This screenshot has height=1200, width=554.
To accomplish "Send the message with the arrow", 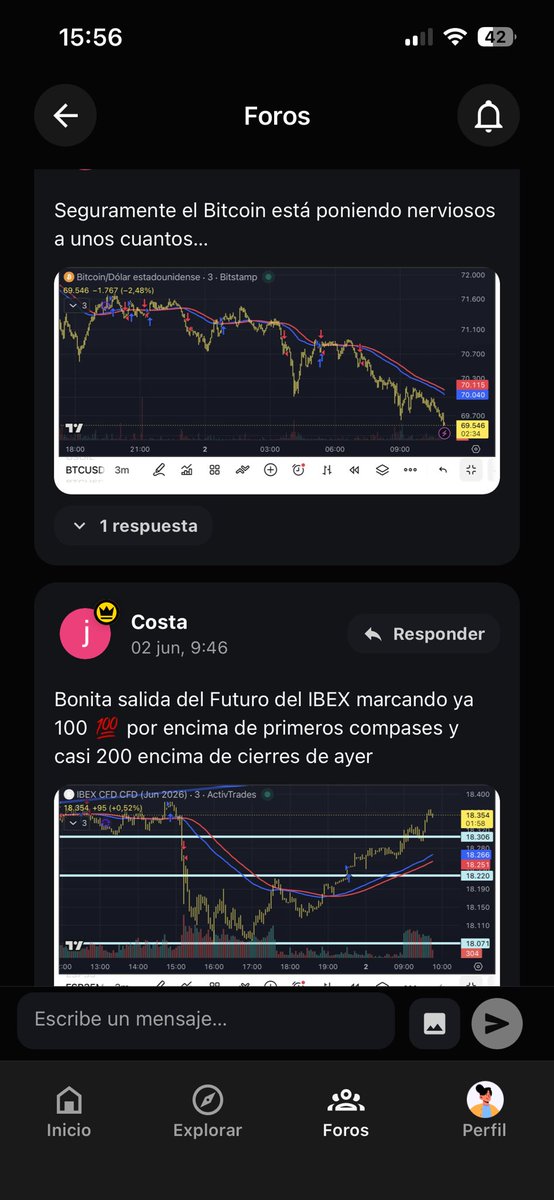I will 497,1023.
